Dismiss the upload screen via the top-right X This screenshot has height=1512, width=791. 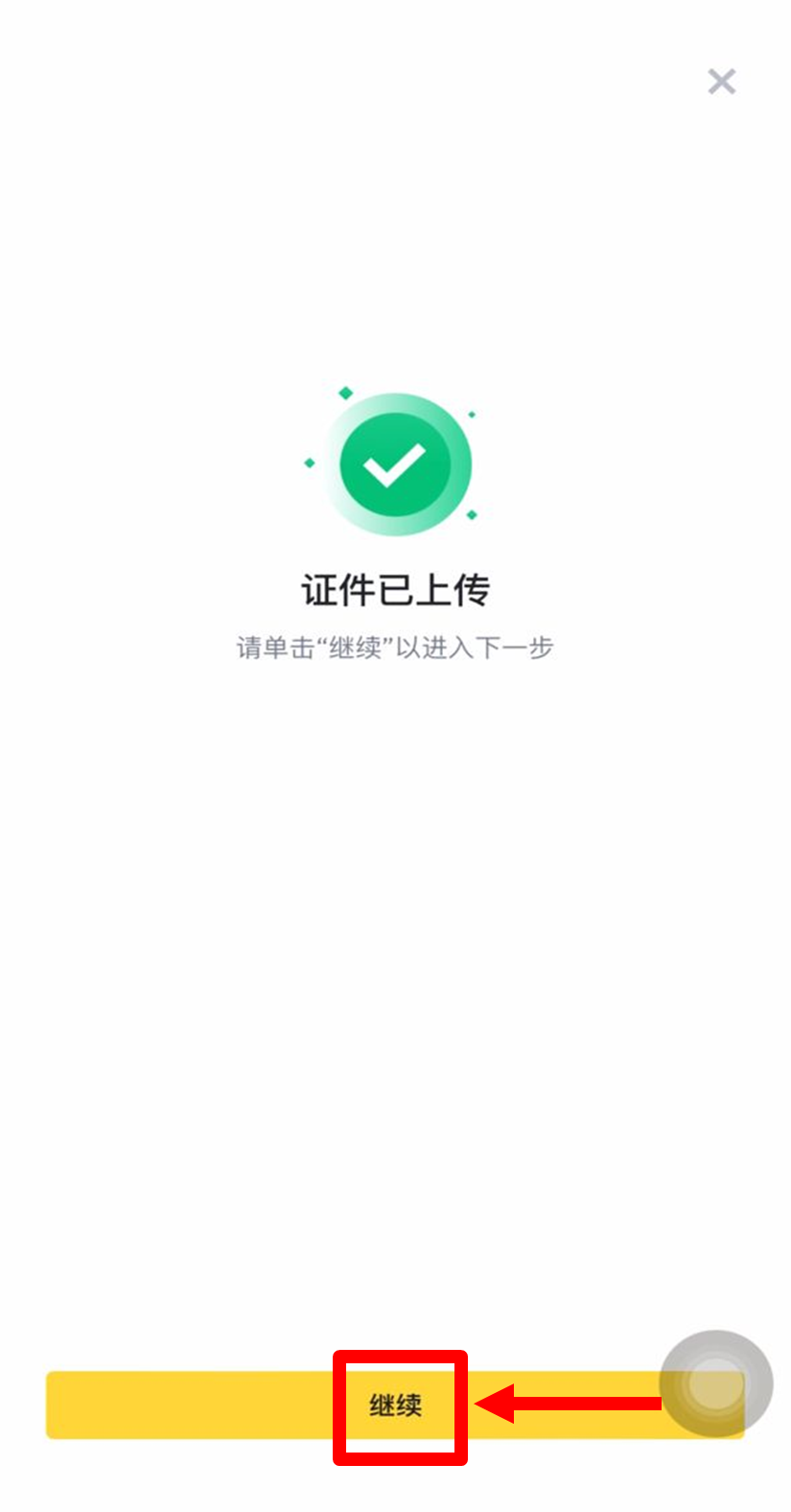tap(721, 82)
